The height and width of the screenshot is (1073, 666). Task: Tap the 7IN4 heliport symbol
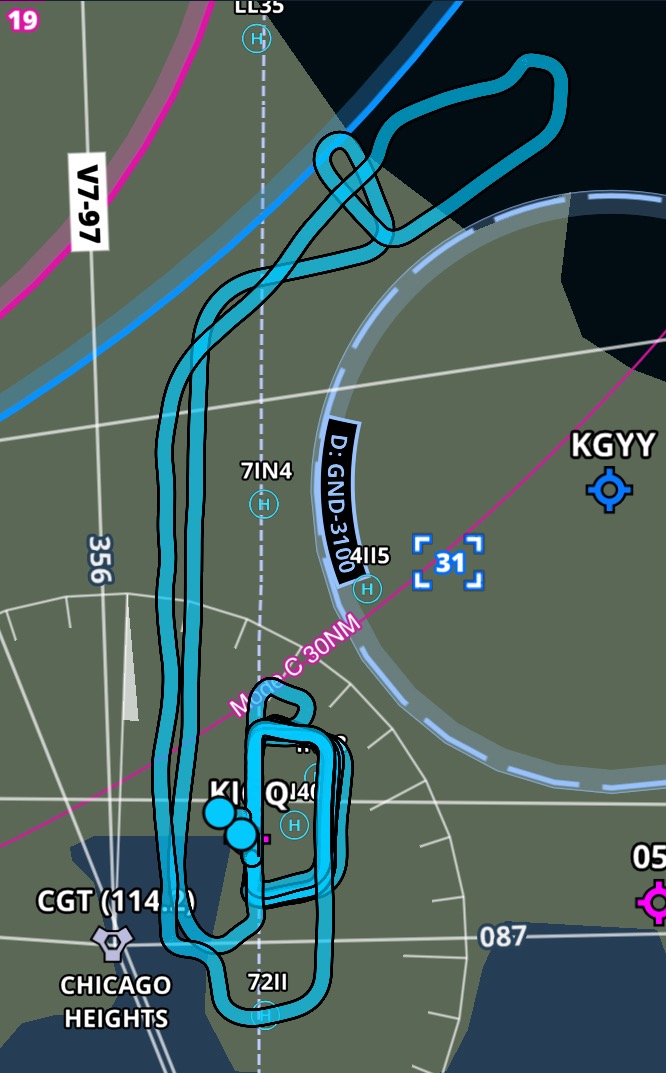click(x=264, y=505)
